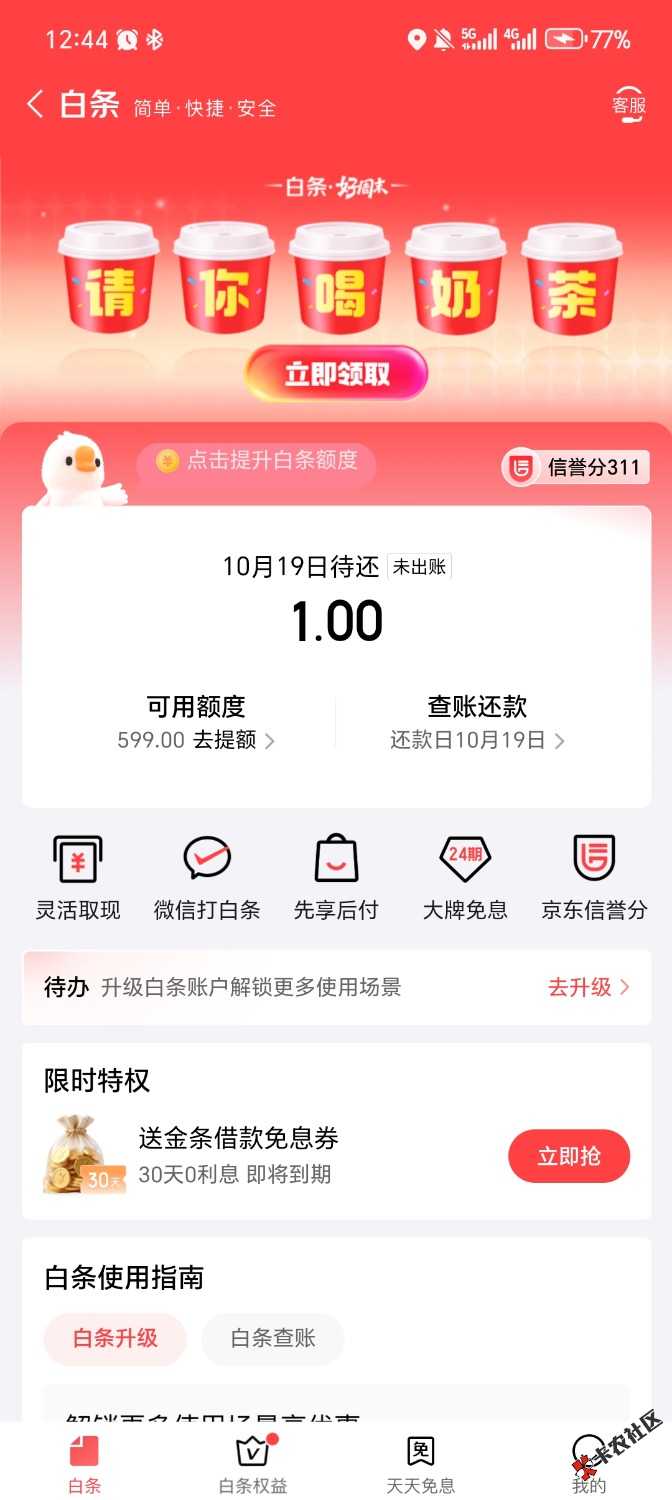Switch to the 天天免息 tab
This screenshot has width=672, height=1500.
[421, 1465]
